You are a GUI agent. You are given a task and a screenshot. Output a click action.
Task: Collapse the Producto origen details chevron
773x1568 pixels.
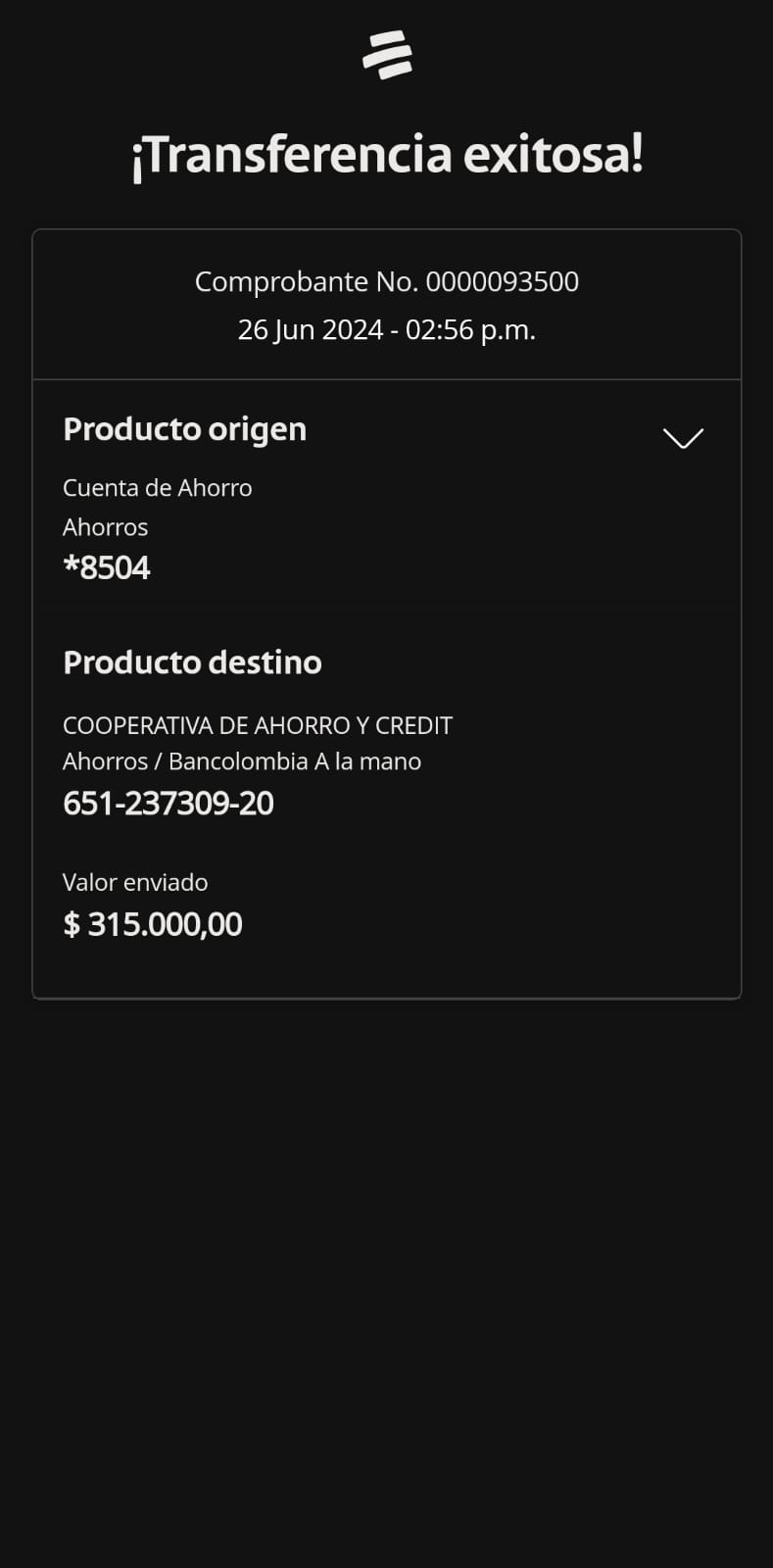683,437
